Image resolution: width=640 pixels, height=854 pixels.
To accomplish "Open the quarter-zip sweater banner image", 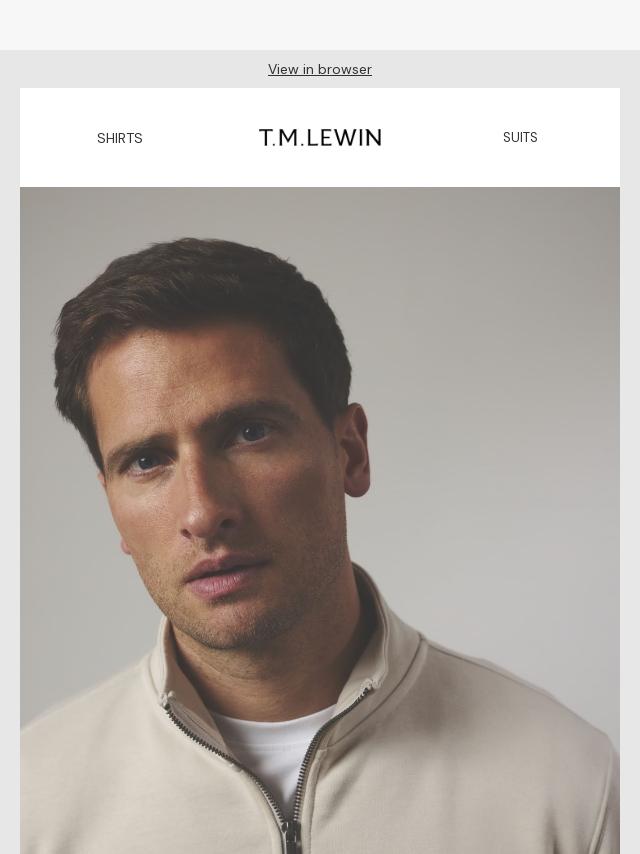I will click(x=320, y=520).
